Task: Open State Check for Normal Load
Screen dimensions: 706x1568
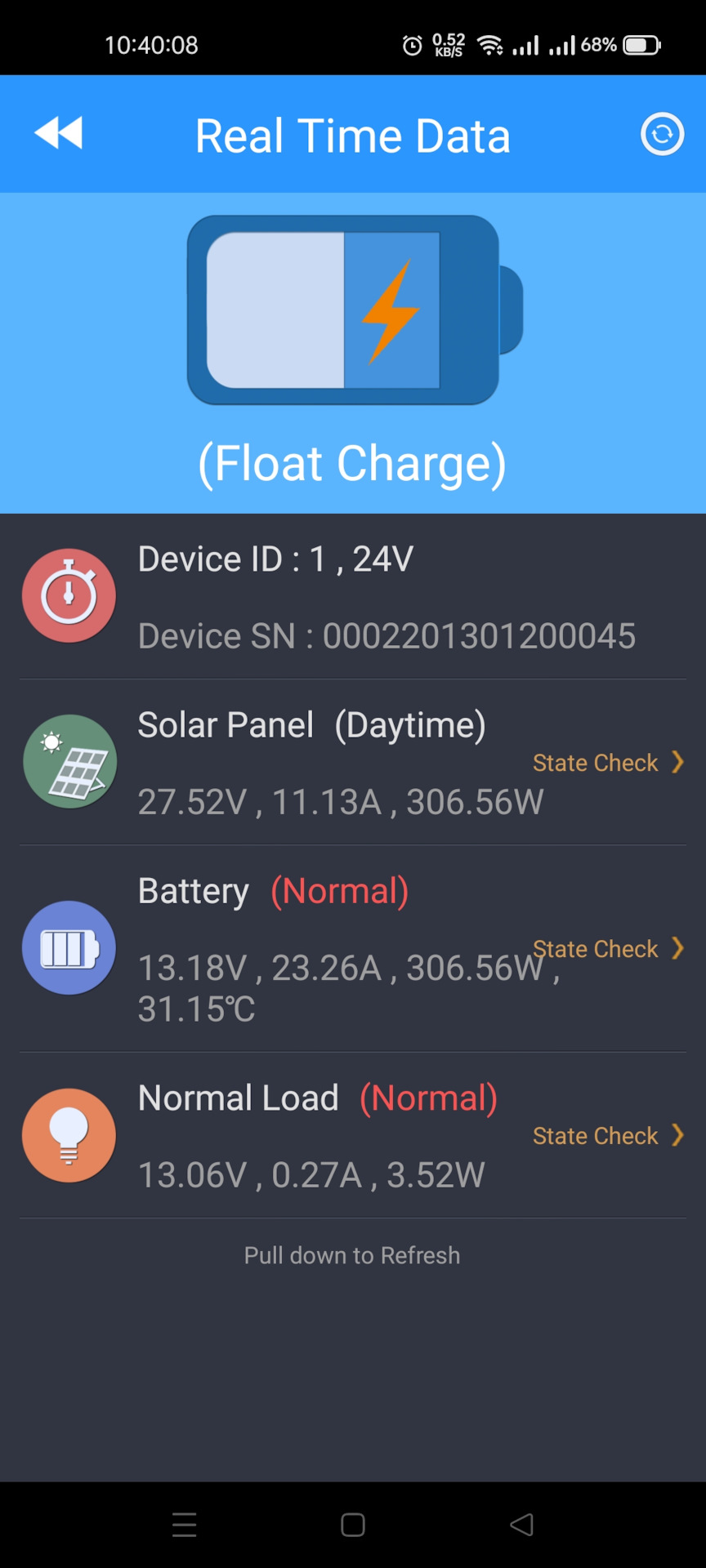Action: pos(608,1136)
